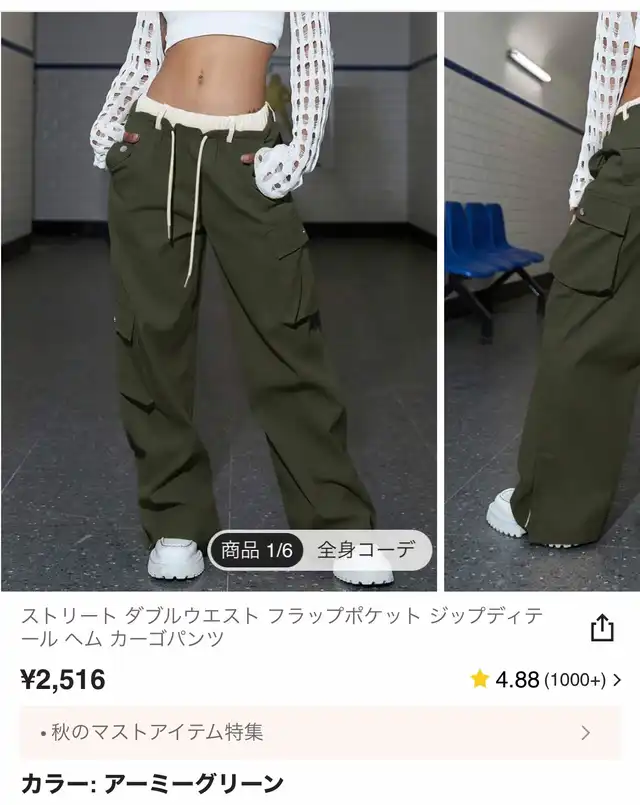
Task: Switch to the 全身コーデ tab
Action: pos(365,550)
